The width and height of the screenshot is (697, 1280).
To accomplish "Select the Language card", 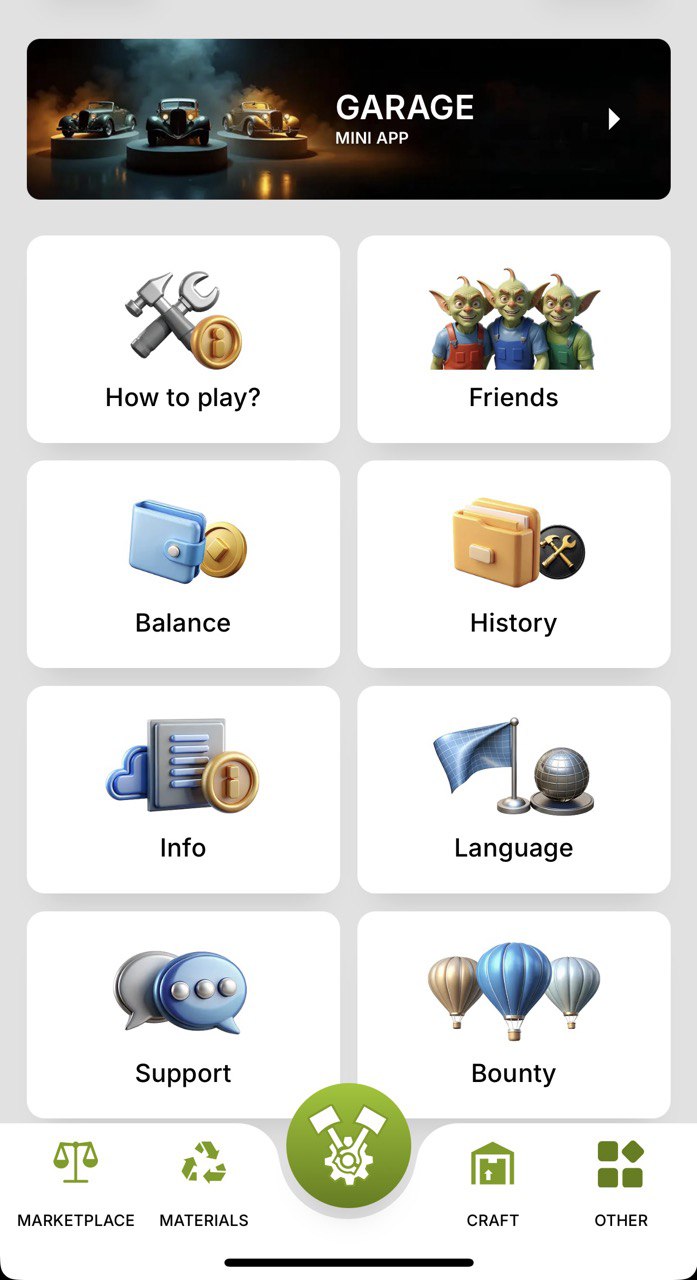I will coord(514,789).
